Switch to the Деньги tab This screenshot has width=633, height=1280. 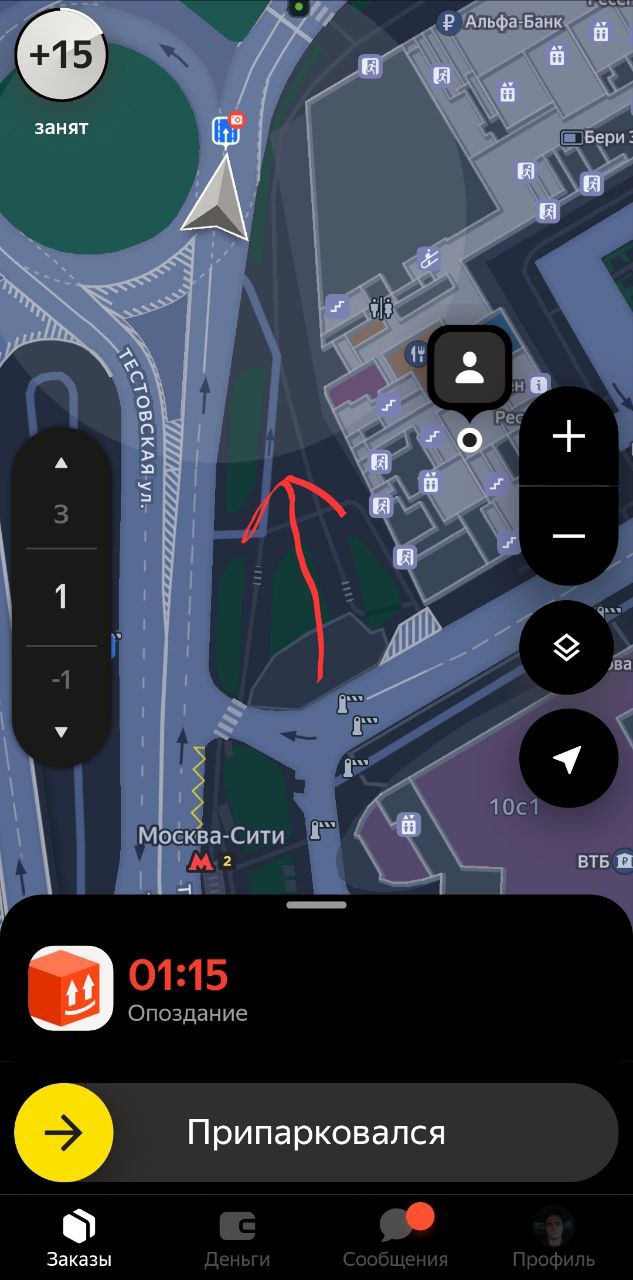coord(237,1238)
